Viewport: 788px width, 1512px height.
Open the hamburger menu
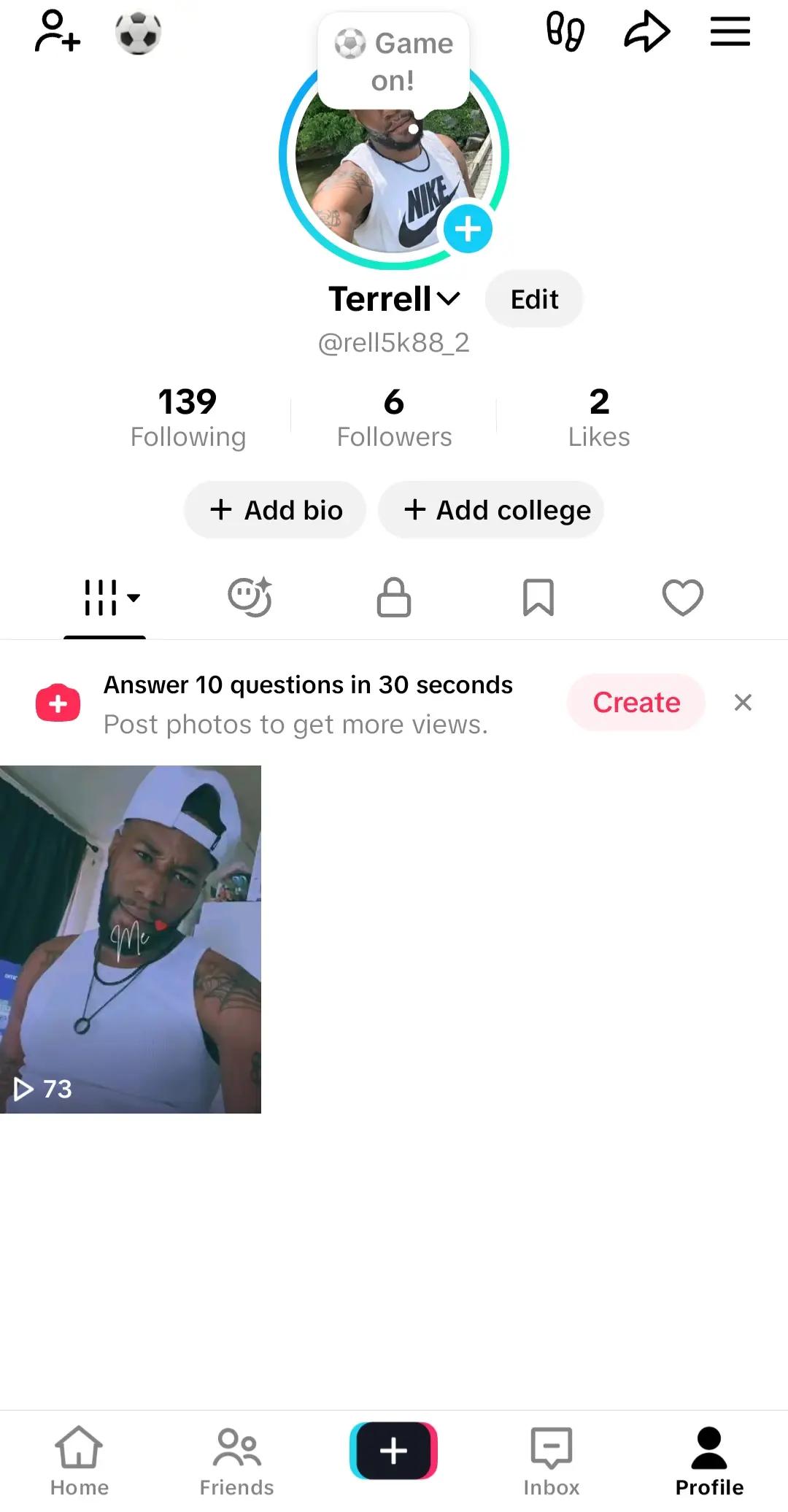coord(730,31)
